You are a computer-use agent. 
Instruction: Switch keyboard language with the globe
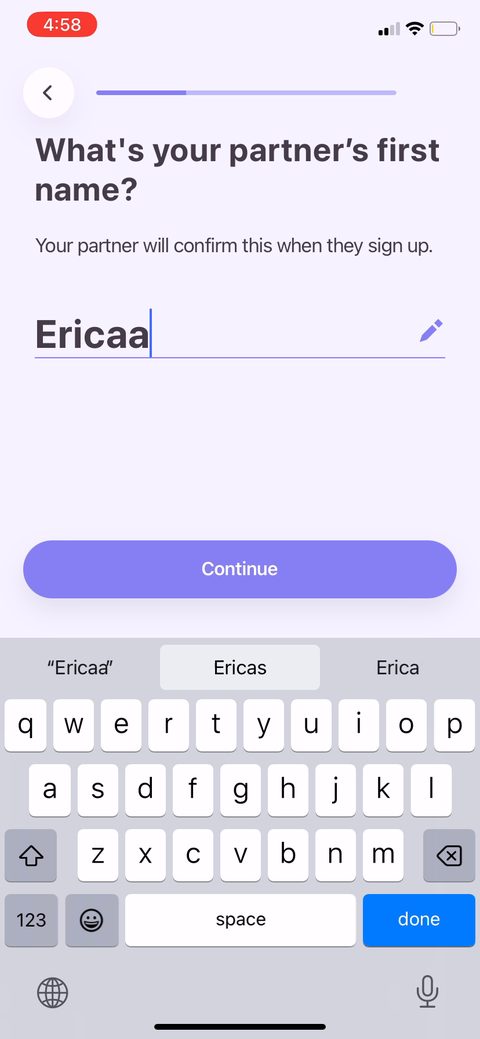[x=52, y=993]
